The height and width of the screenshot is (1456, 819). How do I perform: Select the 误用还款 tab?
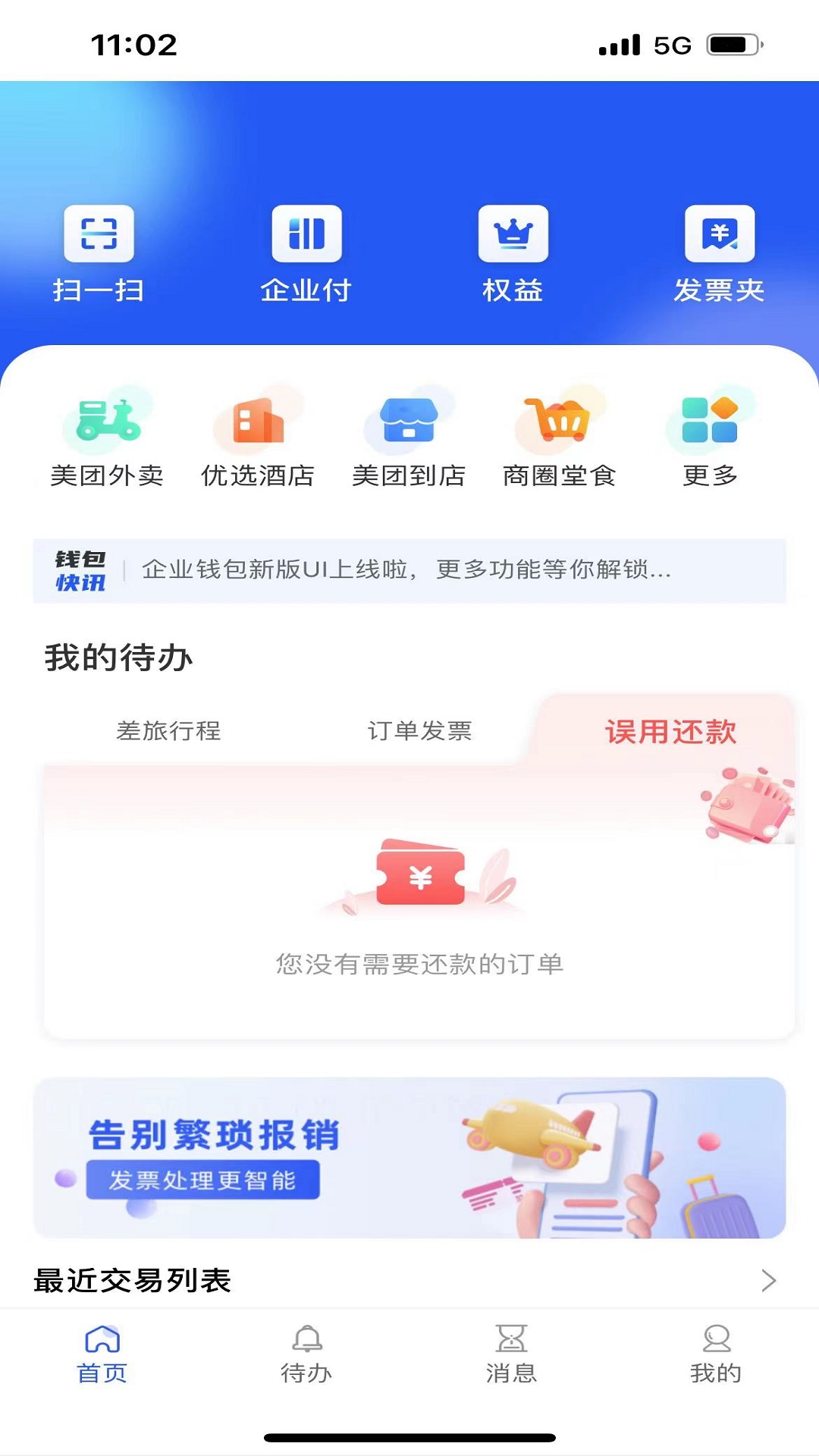point(670,731)
